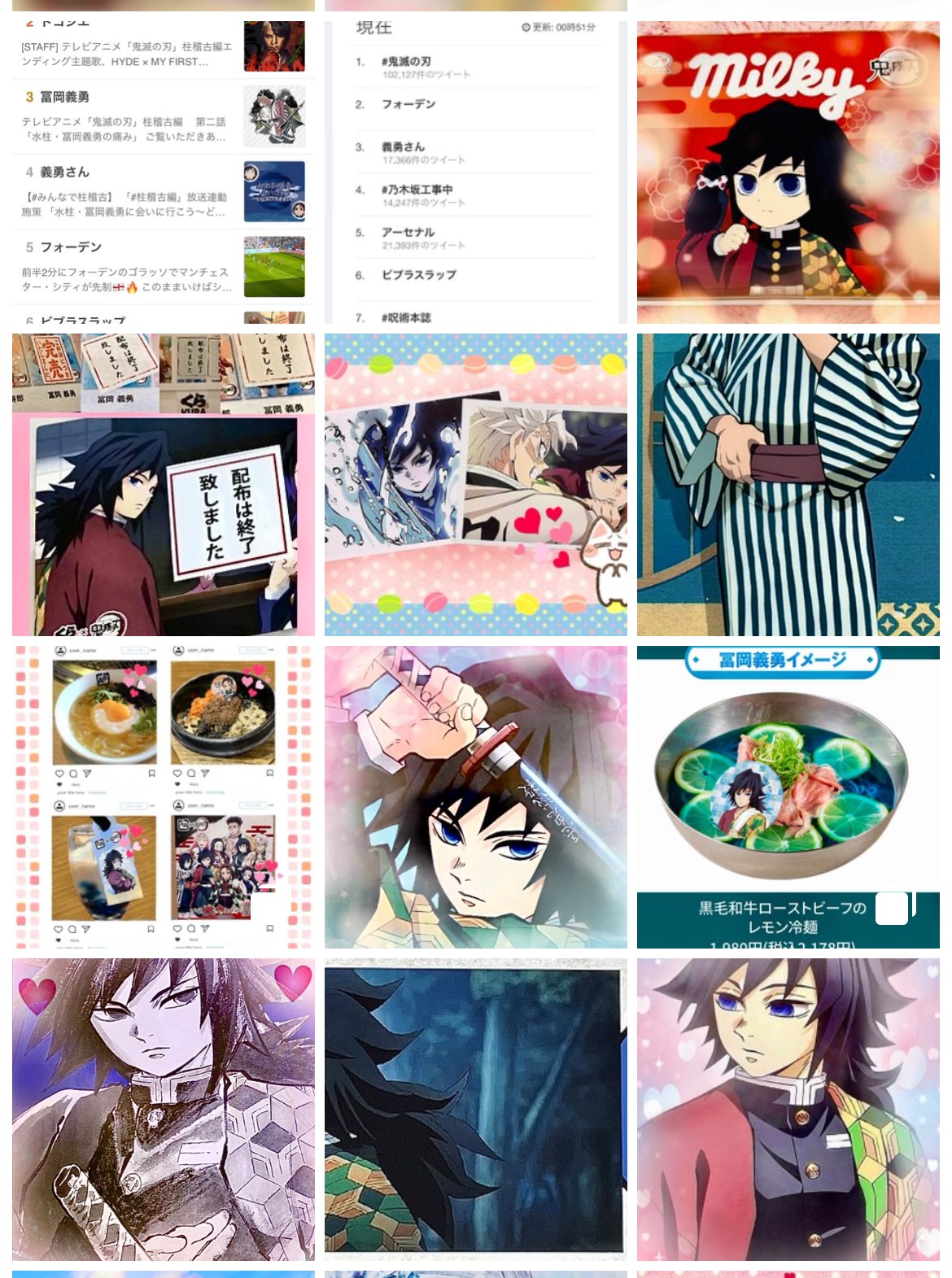952x1278 pixels.
Task: Open the trending list post with 冨岡義勇
Action: point(163,172)
